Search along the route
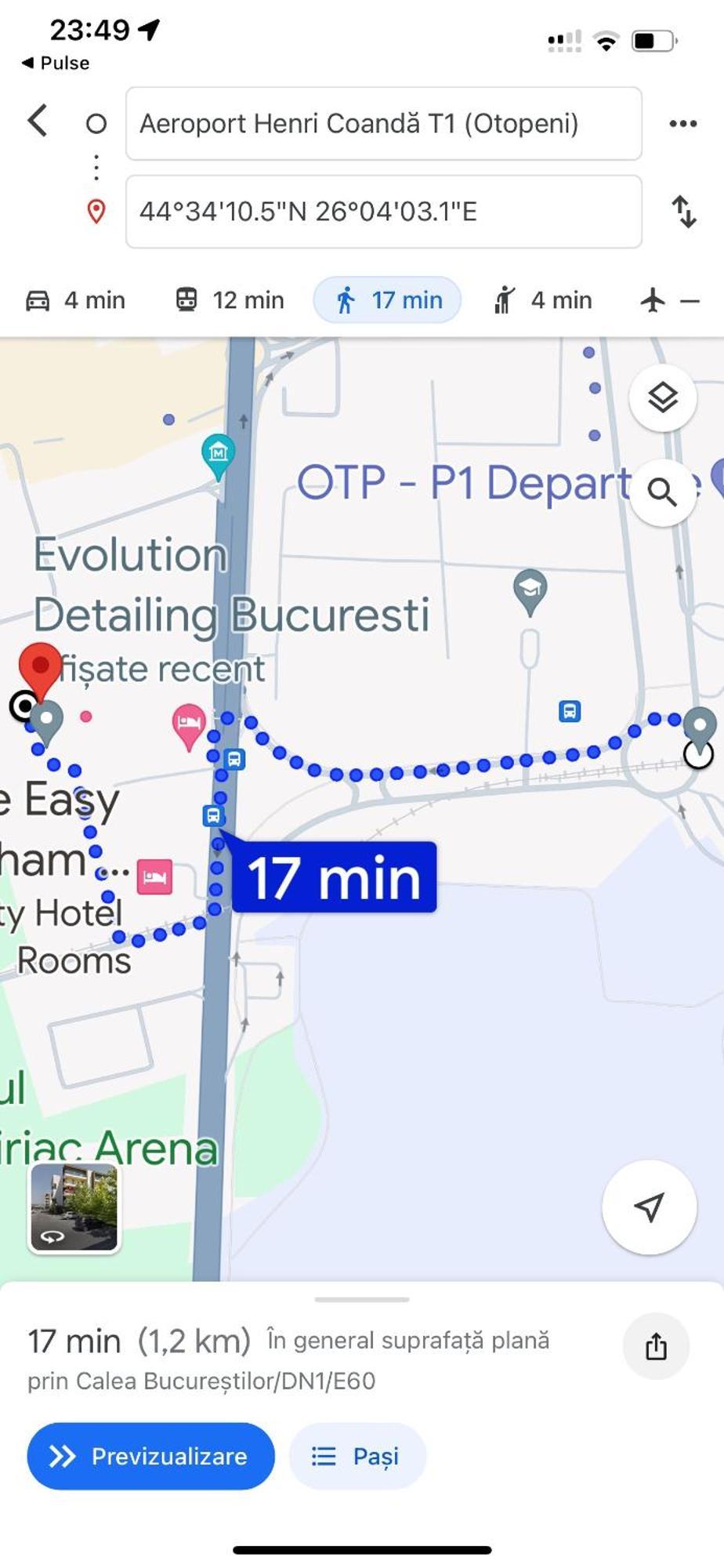The height and width of the screenshot is (1568, 724). coord(663,492)
